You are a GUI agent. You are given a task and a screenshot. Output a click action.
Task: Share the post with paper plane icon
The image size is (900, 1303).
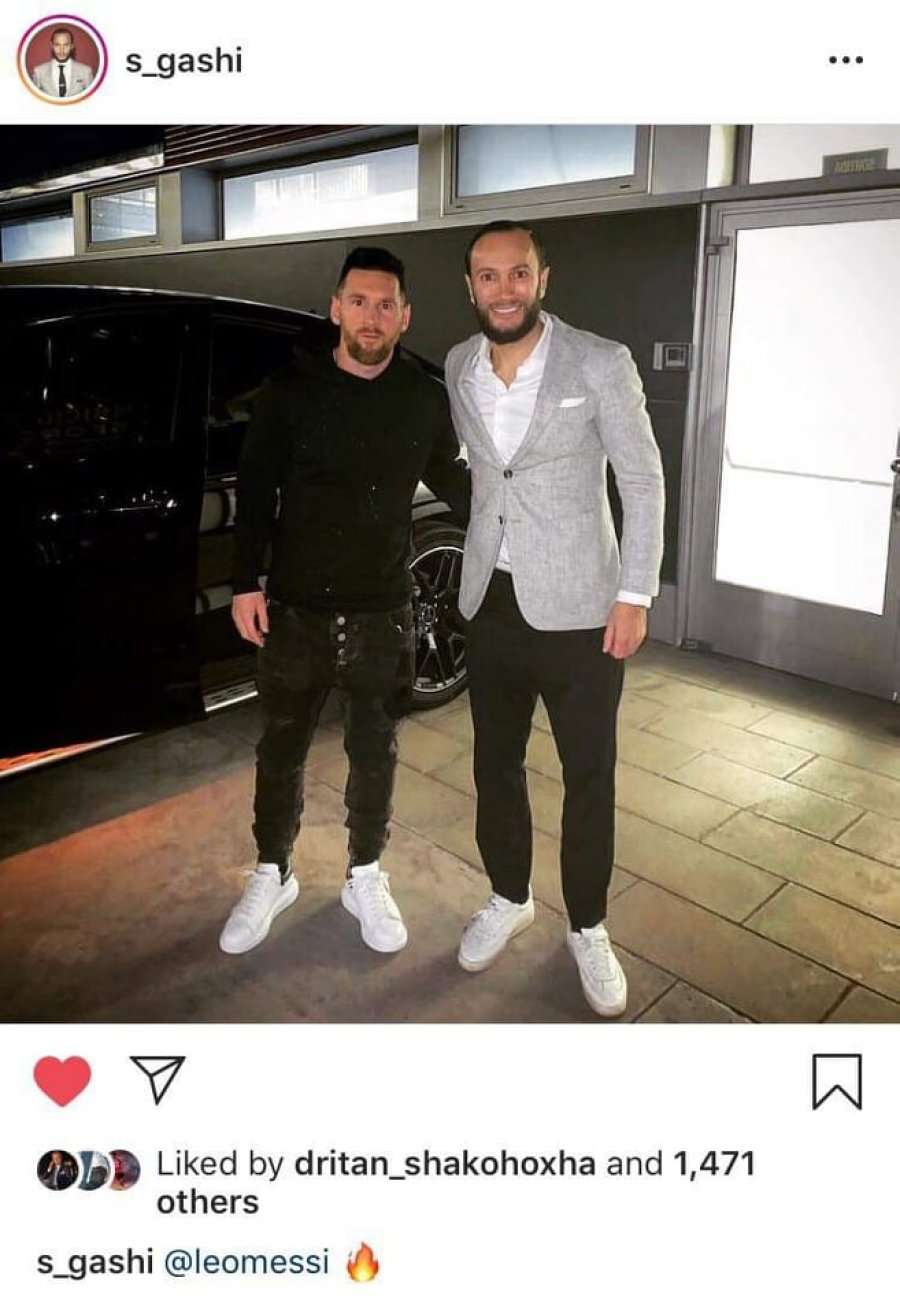click(x=157, y=1079)
